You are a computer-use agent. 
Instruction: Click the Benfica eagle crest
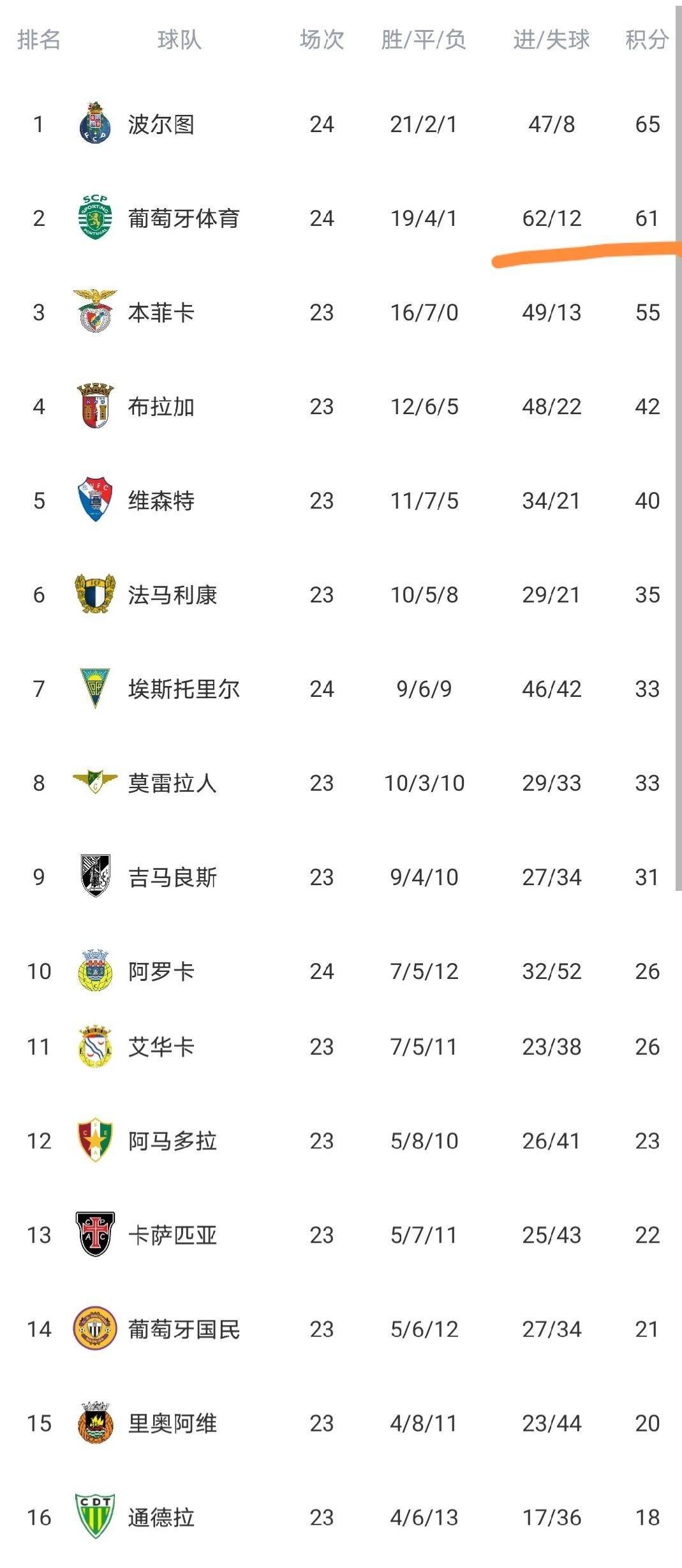pos(96,311)
